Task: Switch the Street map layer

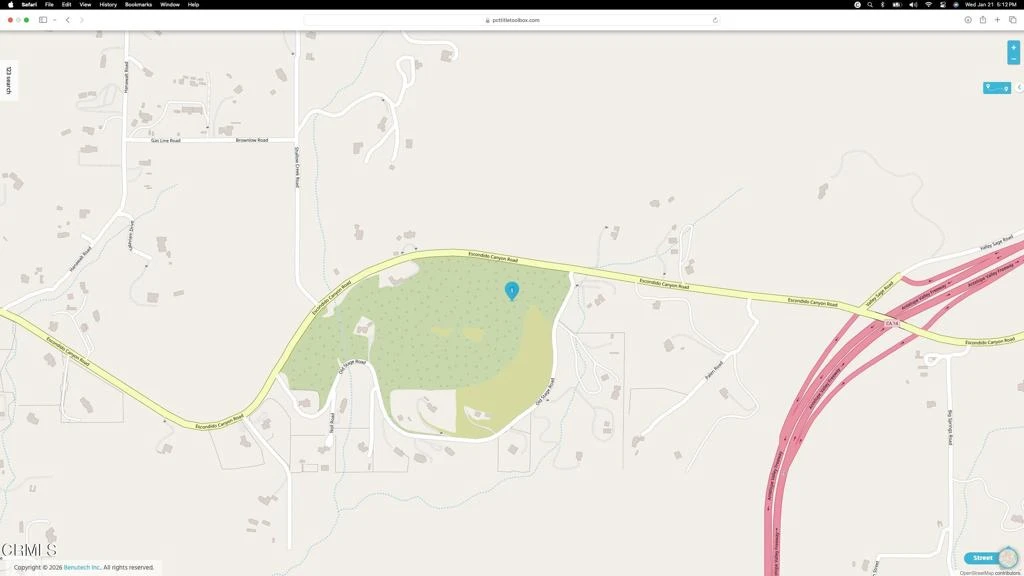Action: pos(983,558)
